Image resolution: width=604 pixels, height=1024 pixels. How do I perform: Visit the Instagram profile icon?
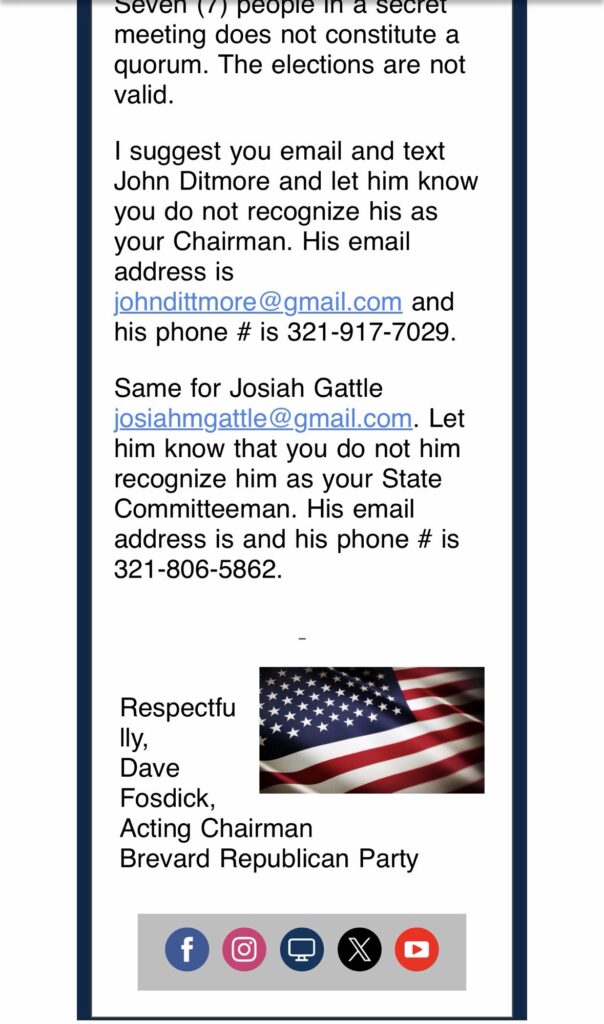[244, 950]
